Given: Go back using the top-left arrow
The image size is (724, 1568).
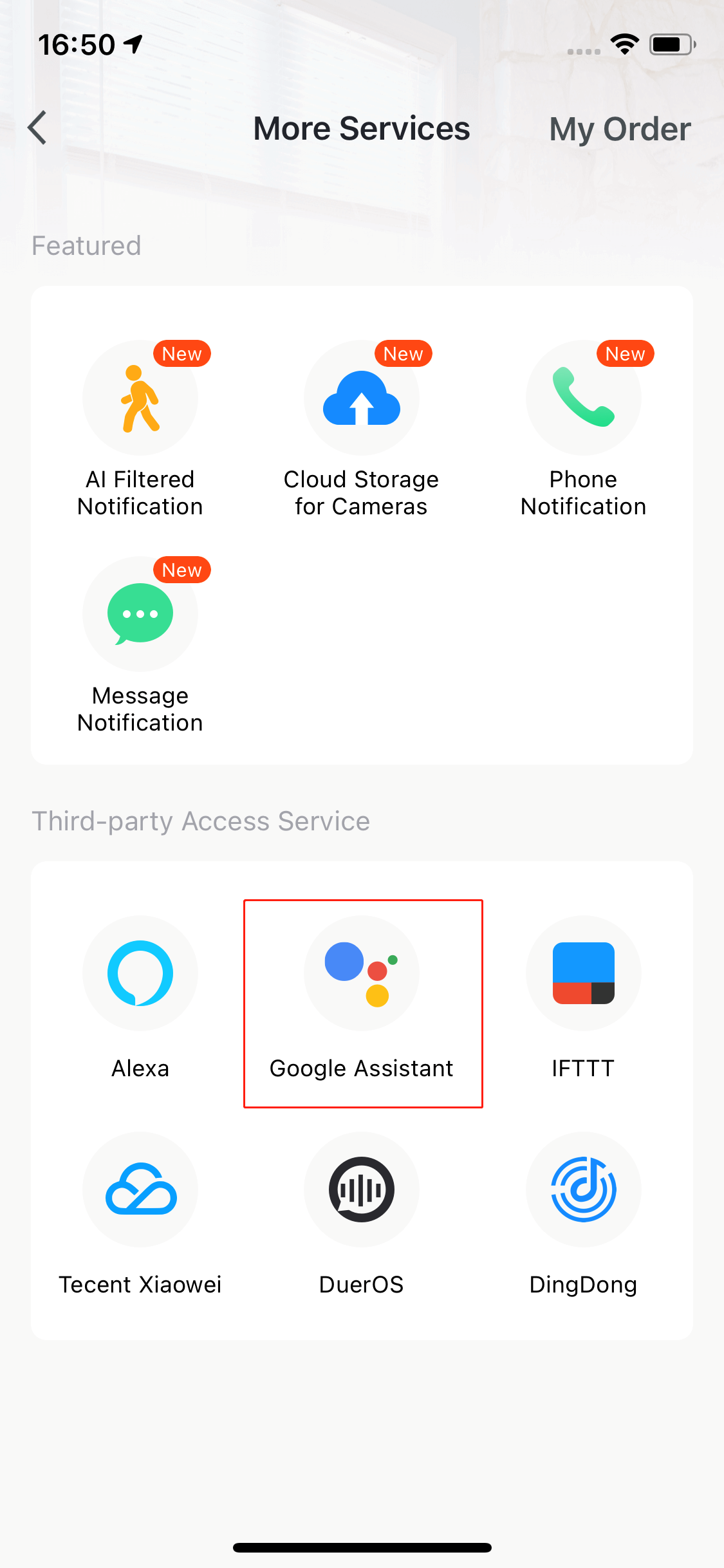Looking at the screenshot, I should coord(37,128).
